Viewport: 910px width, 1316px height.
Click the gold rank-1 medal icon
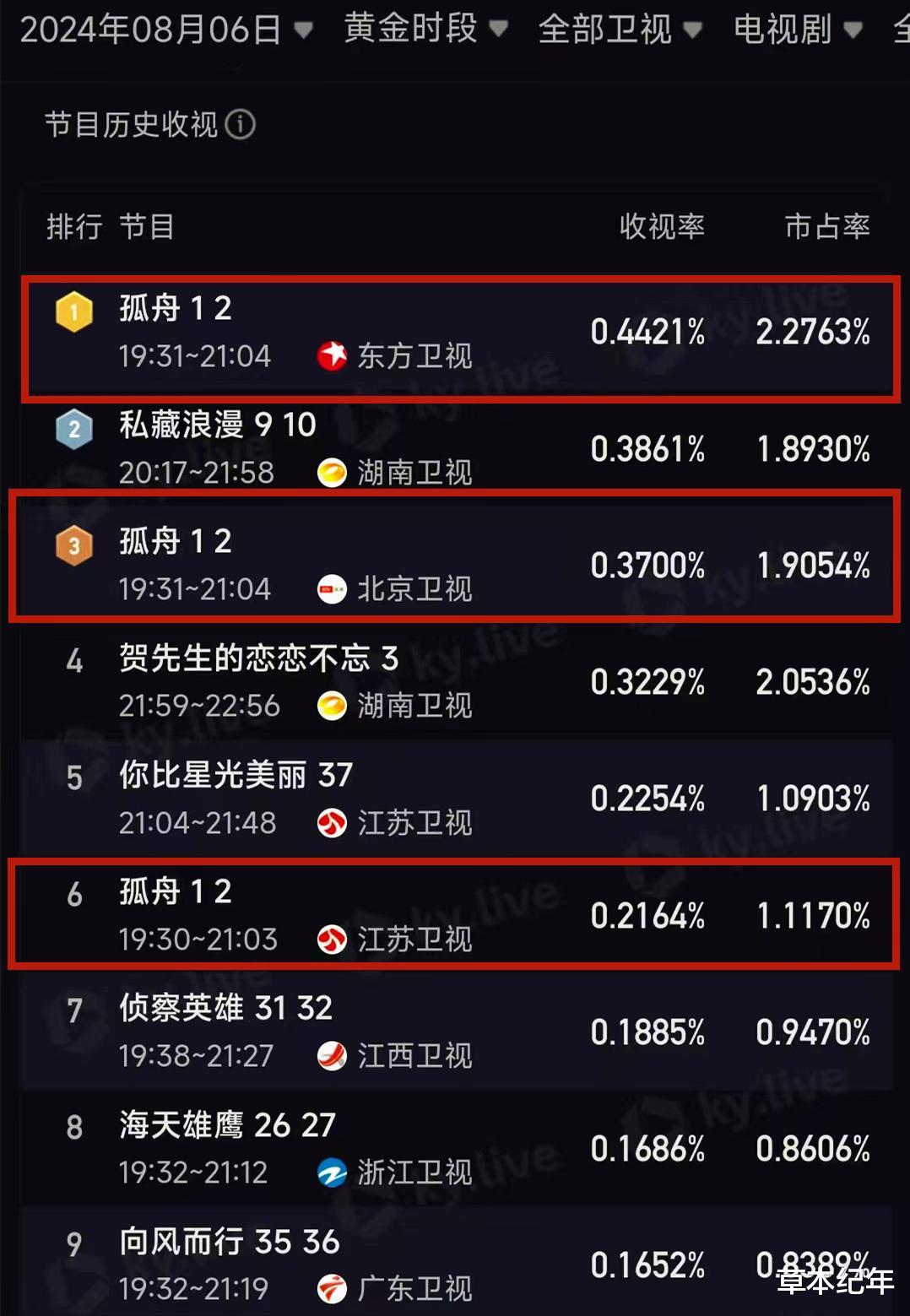point(73,311)
